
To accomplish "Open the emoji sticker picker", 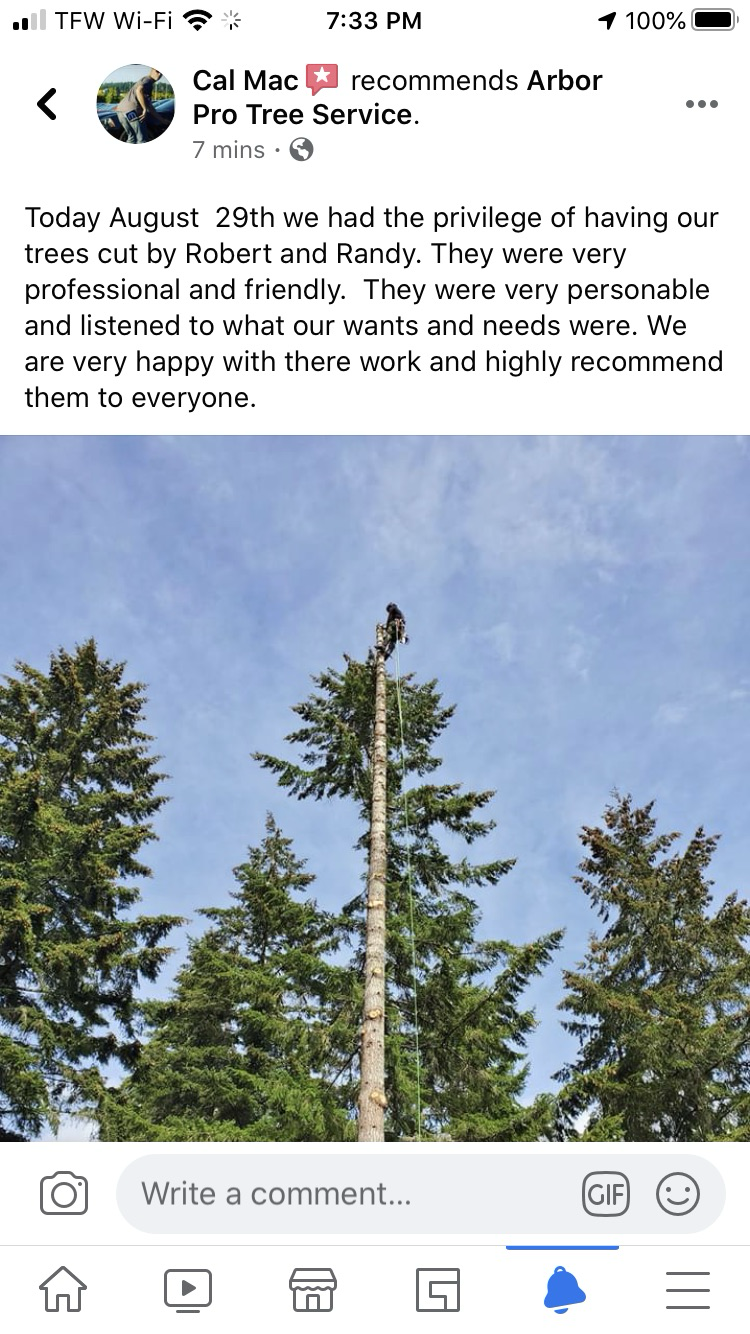I will coord(678,1194).
